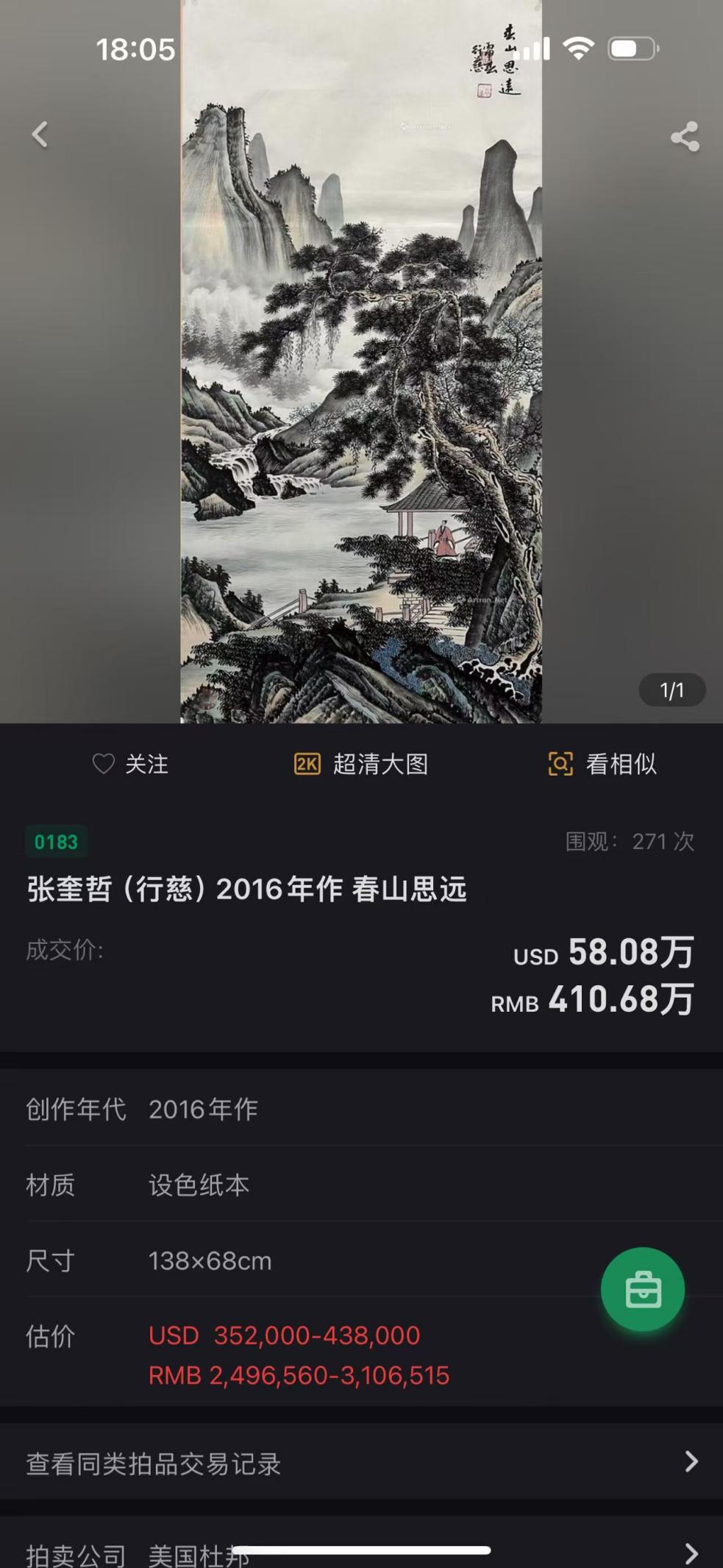Viewport: 723px width, 1568px height.
Task: Open 超清大图 2K high-resolution image
Action: click(x=361, y=765)
